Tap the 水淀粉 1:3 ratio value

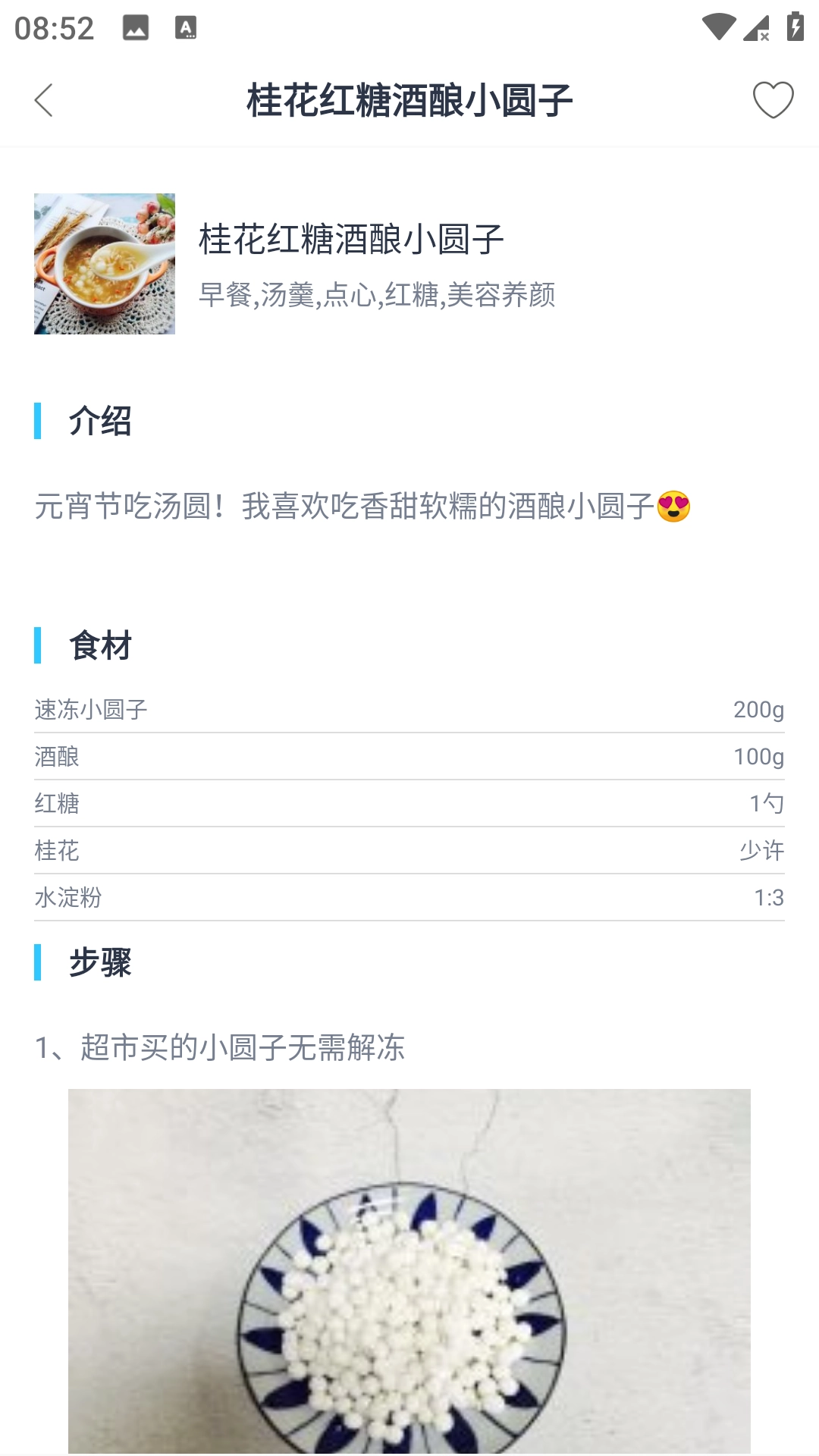coord(768,898)
